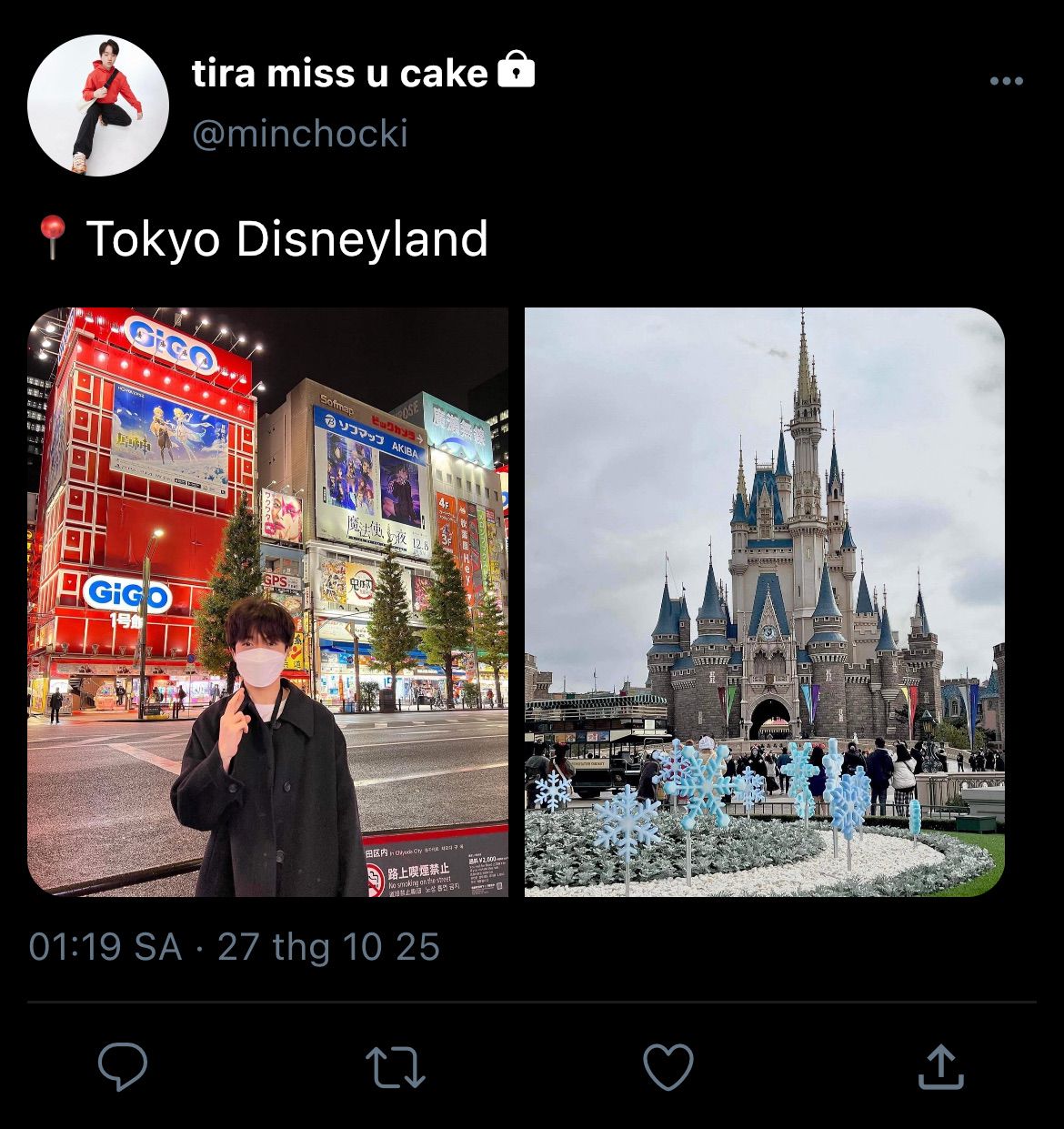The image size is (1064, 1129).
Task: Retweet this Tokyo Disneyland post
Action: [x=395, y=1066]
